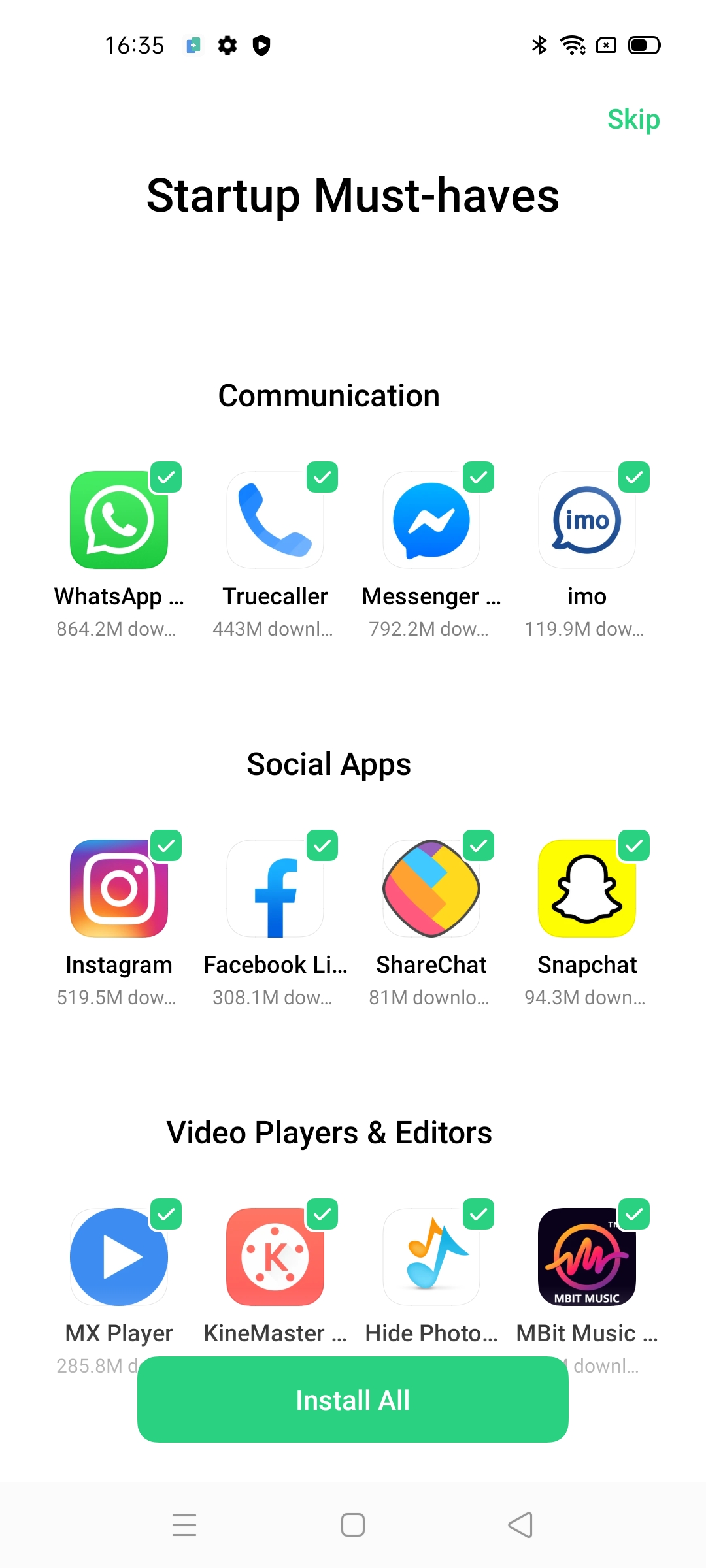Uncheck the Hide Photo app
The image size is (706, 1568).
tap(479, 1215)
